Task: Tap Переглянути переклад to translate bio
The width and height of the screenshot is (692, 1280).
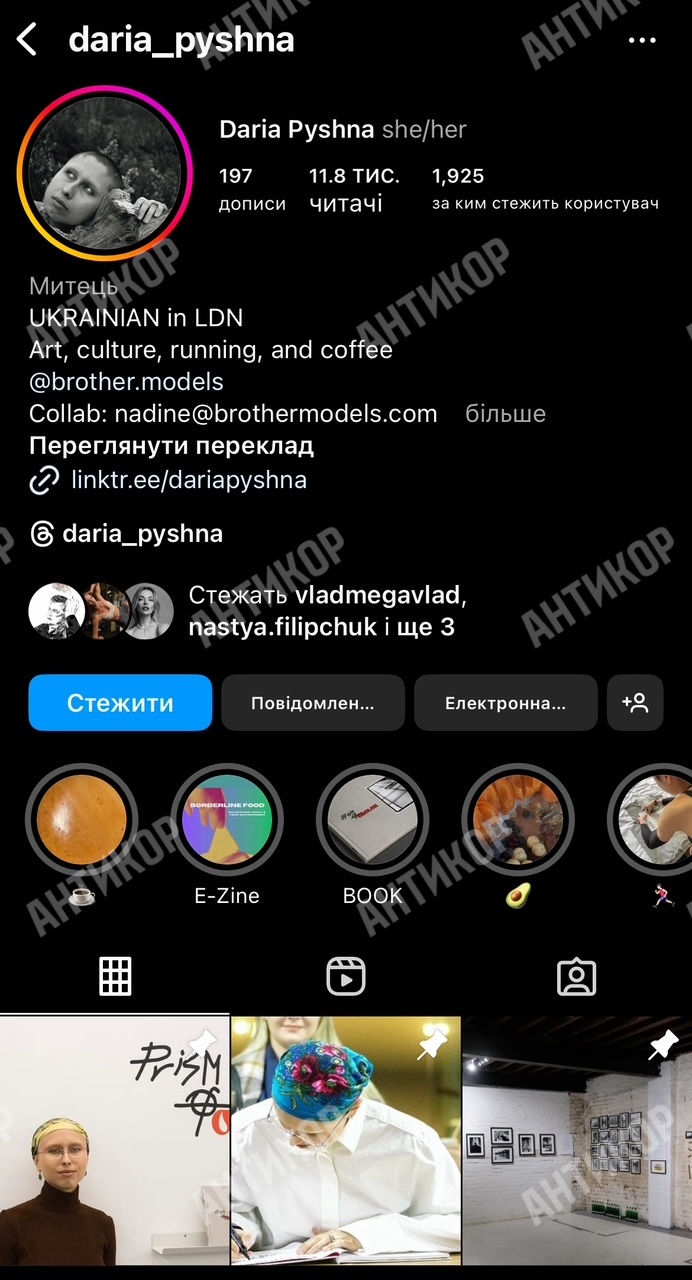Action: 171,446
